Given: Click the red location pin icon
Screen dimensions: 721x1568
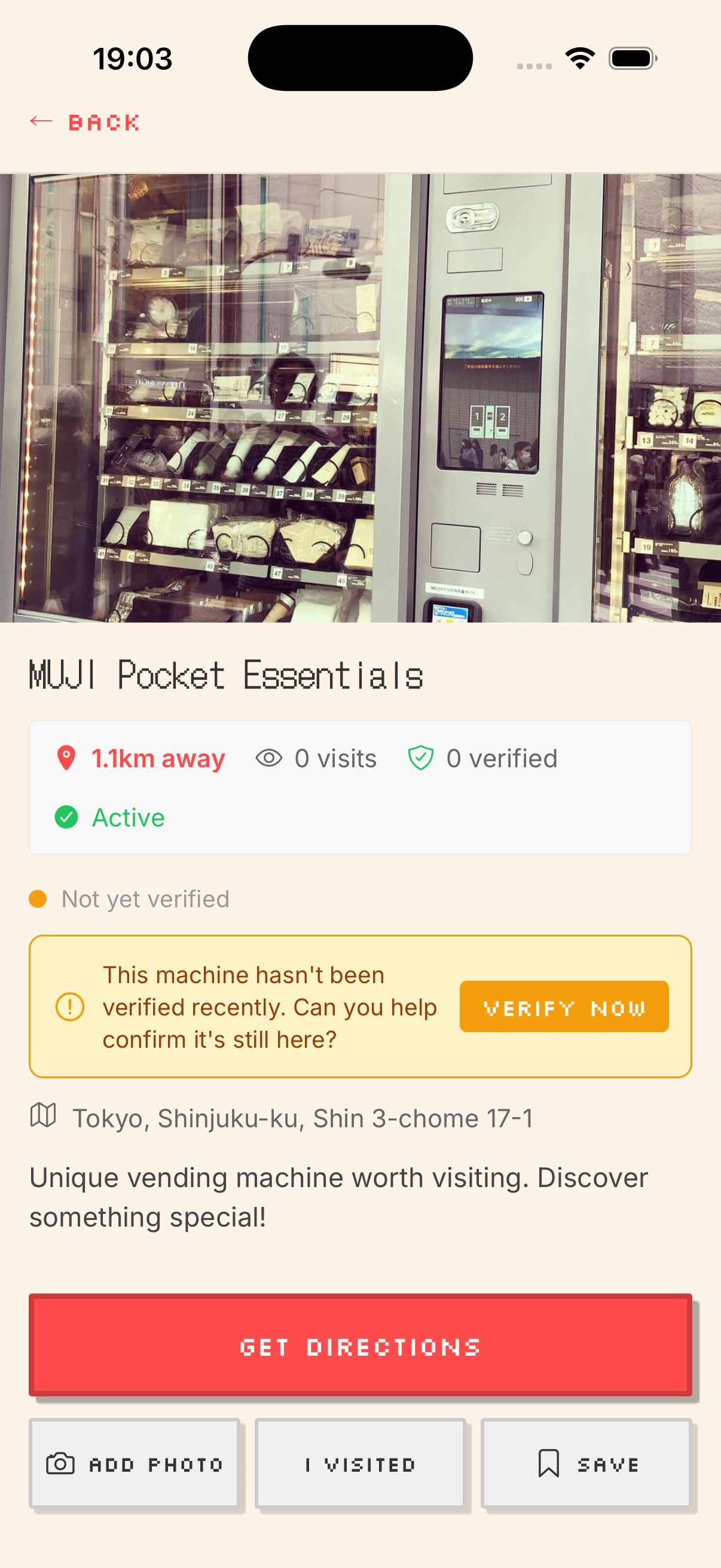Looking at the screenshot, I should click(68, 758).
